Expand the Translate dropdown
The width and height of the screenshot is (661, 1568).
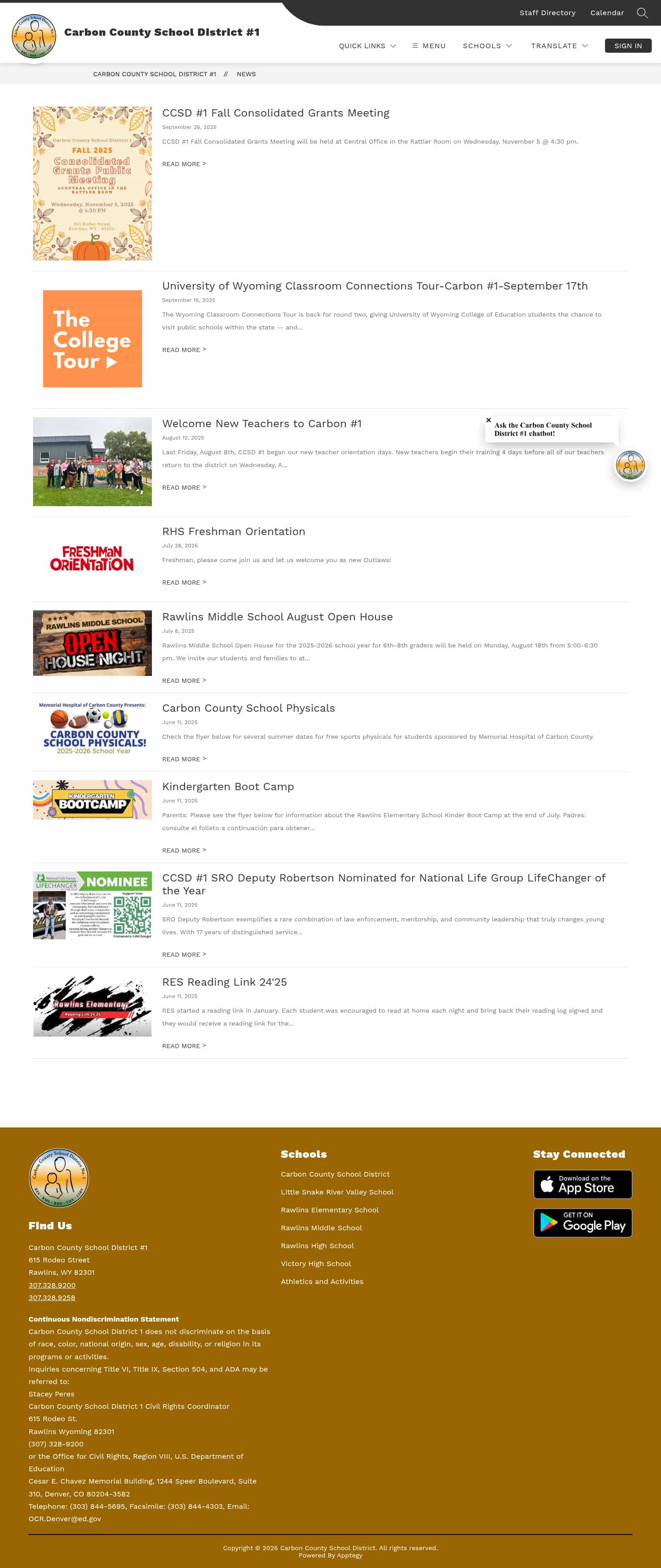pos(559,46)
